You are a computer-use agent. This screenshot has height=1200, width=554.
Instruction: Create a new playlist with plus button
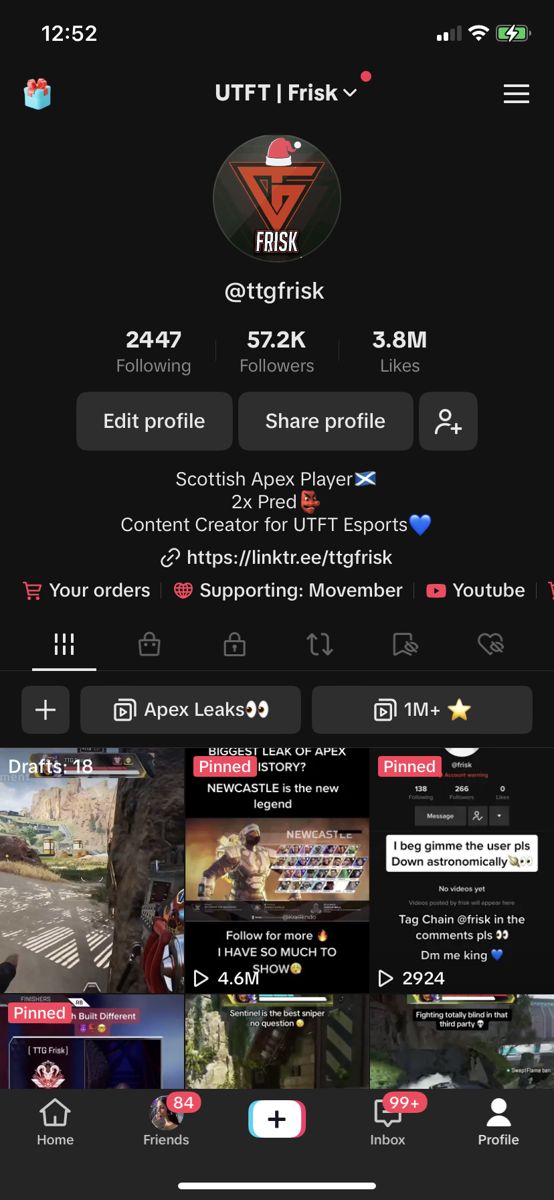(x=45, y=710)
